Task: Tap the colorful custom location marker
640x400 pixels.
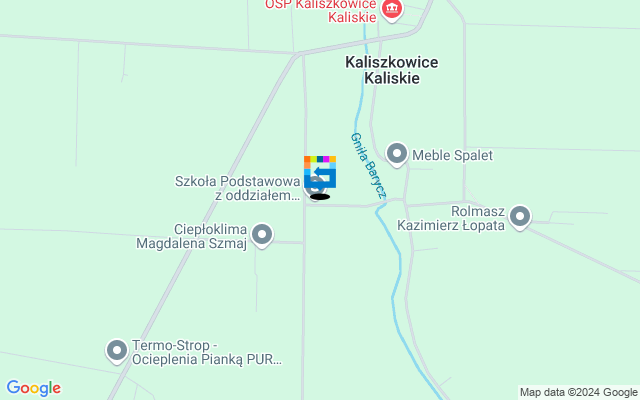Action: [x=320, y=171]
